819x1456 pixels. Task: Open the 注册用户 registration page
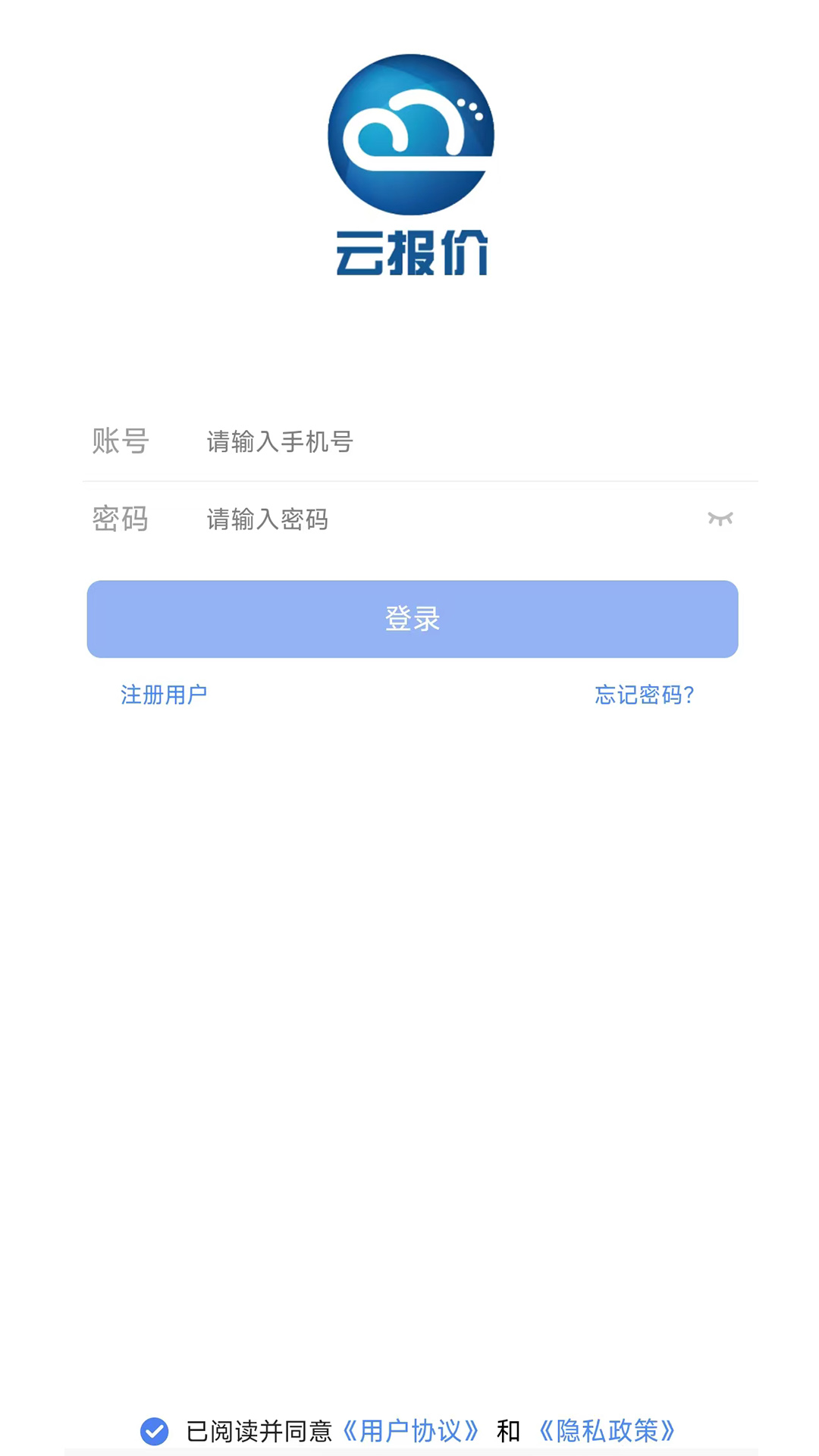point(164,694)
